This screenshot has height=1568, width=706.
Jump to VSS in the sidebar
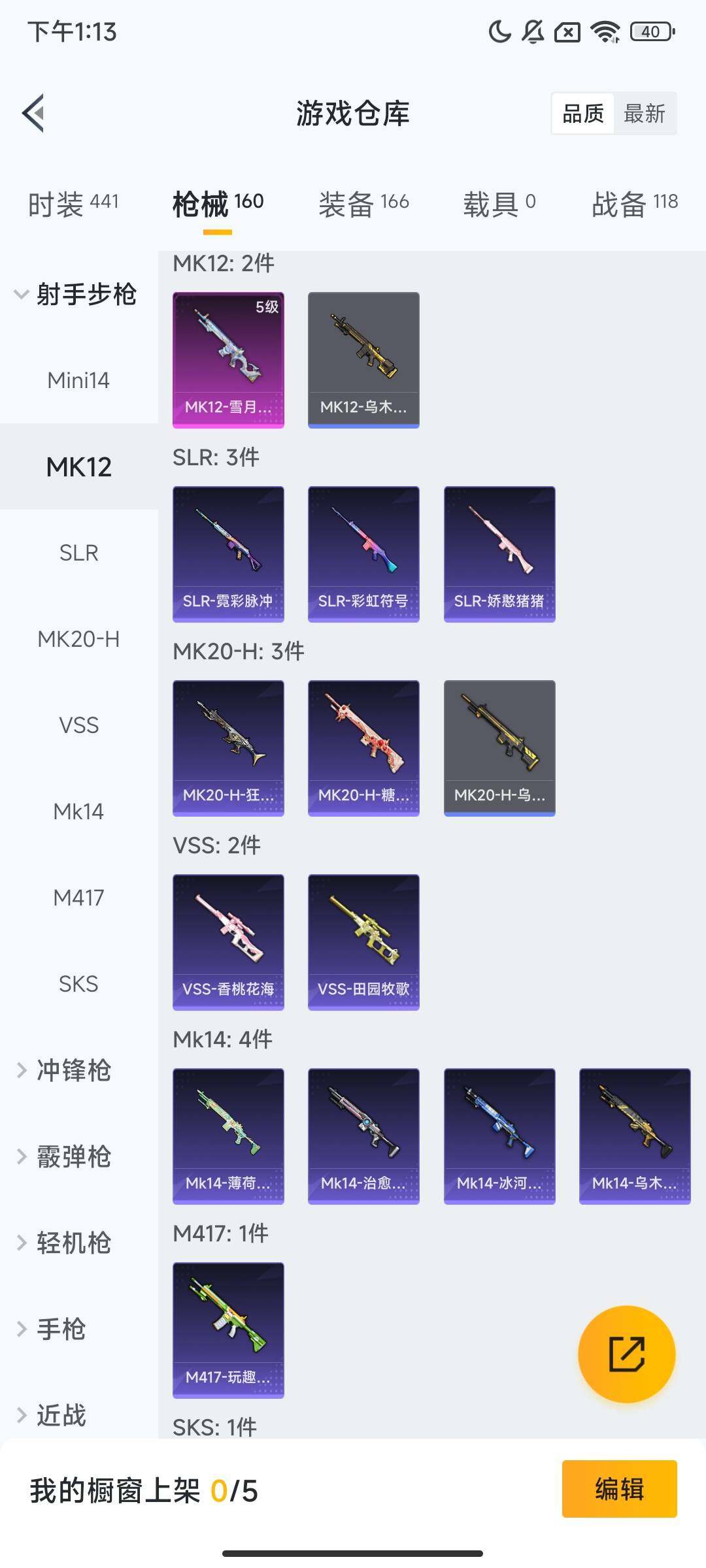pyautogui.click(x=78, y=725)
